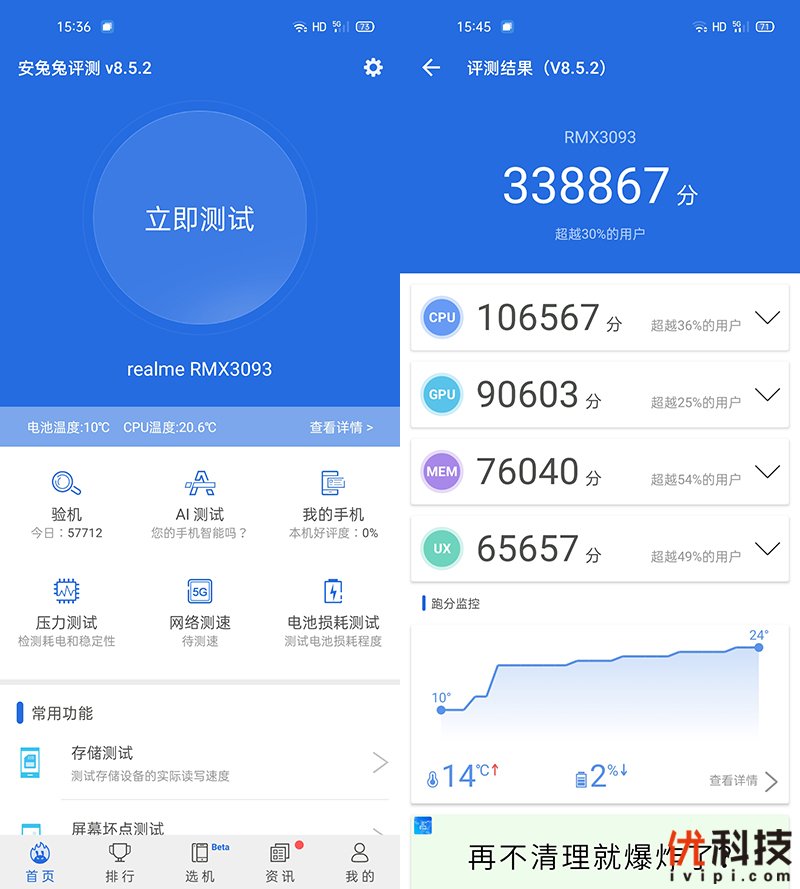Viewport: 800px width, 889px height.
Task: Open the 资讯 news tab
Action: coord(280,862)
